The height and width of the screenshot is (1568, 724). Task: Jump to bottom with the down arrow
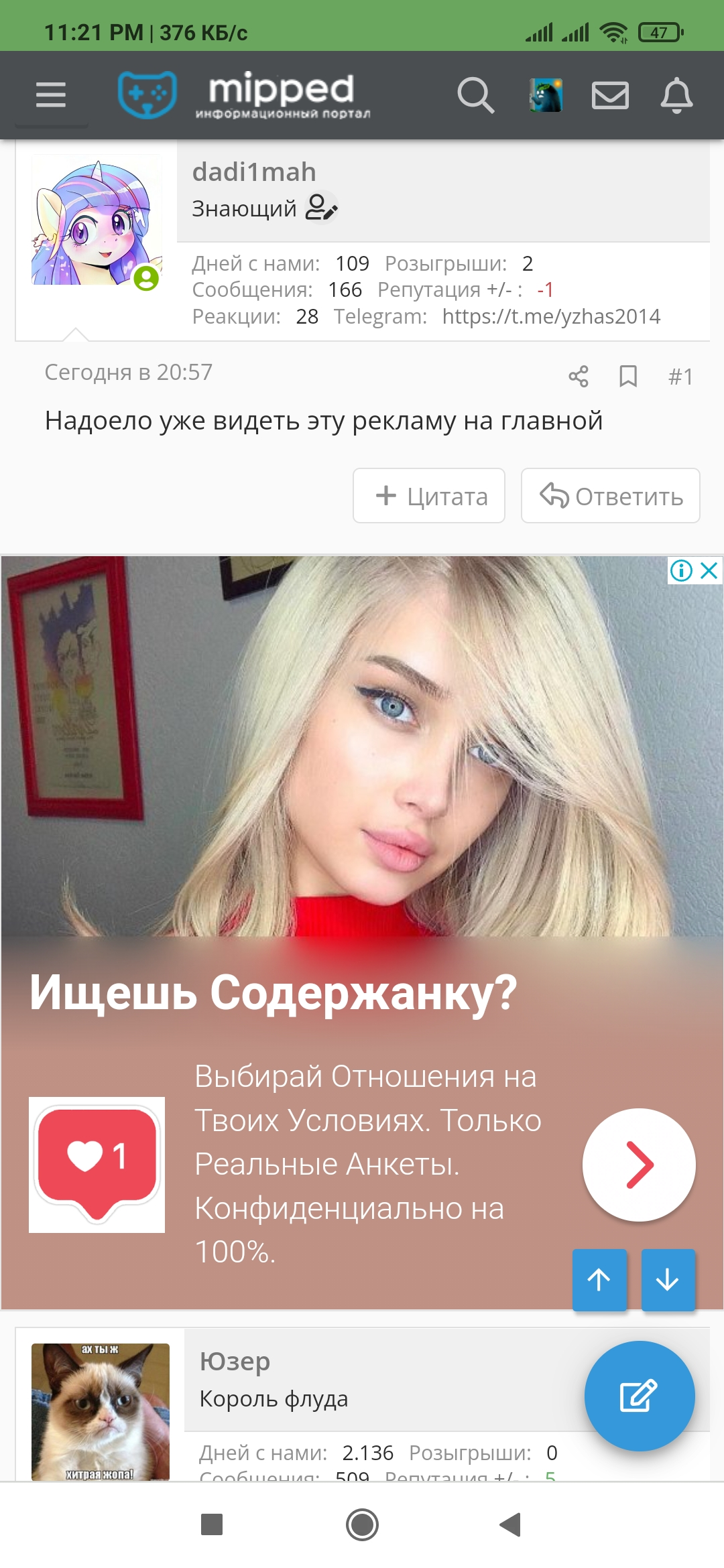[668, 1280]
